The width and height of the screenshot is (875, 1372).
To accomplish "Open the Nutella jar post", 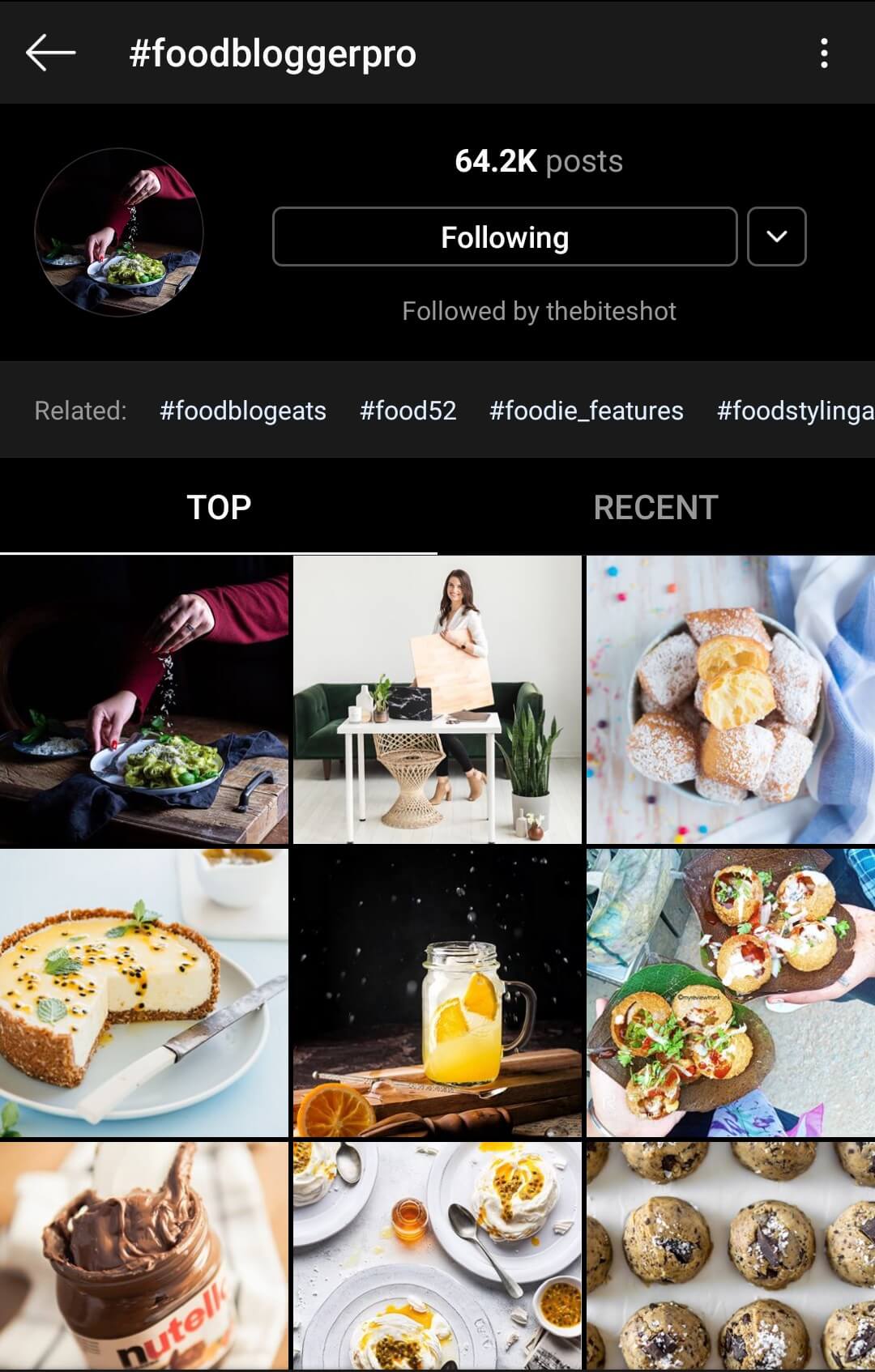I will pos(144,1263).
